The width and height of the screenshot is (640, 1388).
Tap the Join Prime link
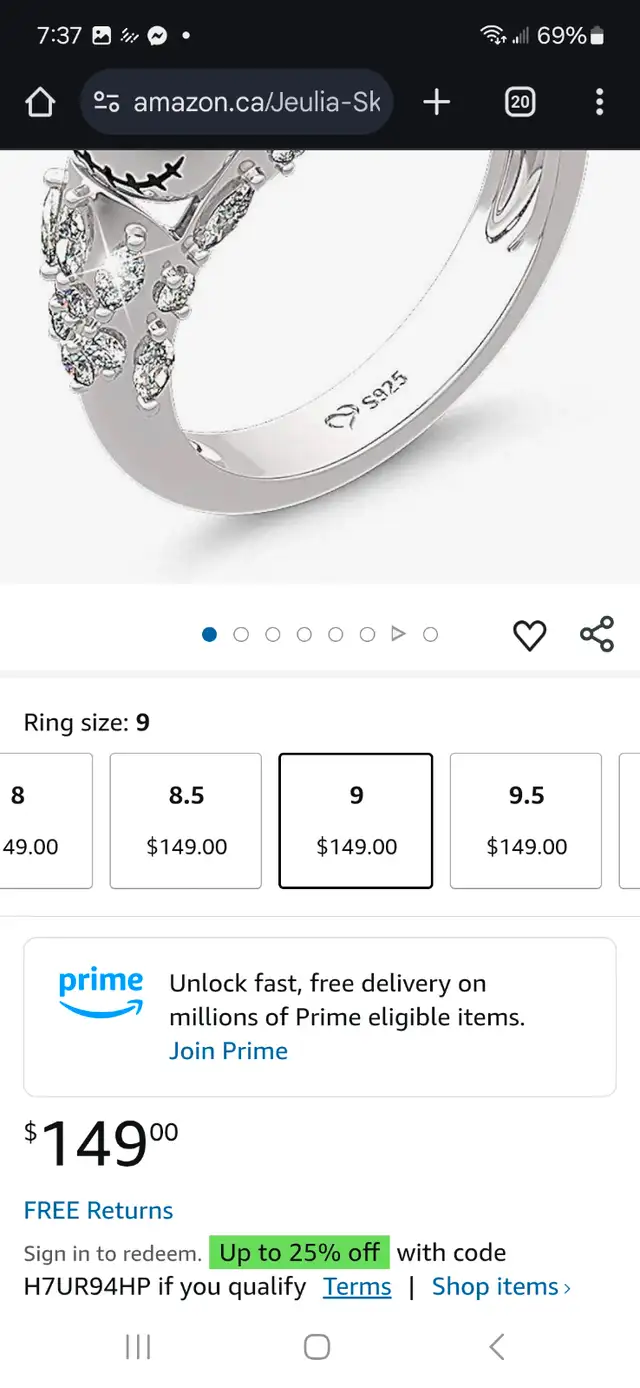click(228, 1051)
